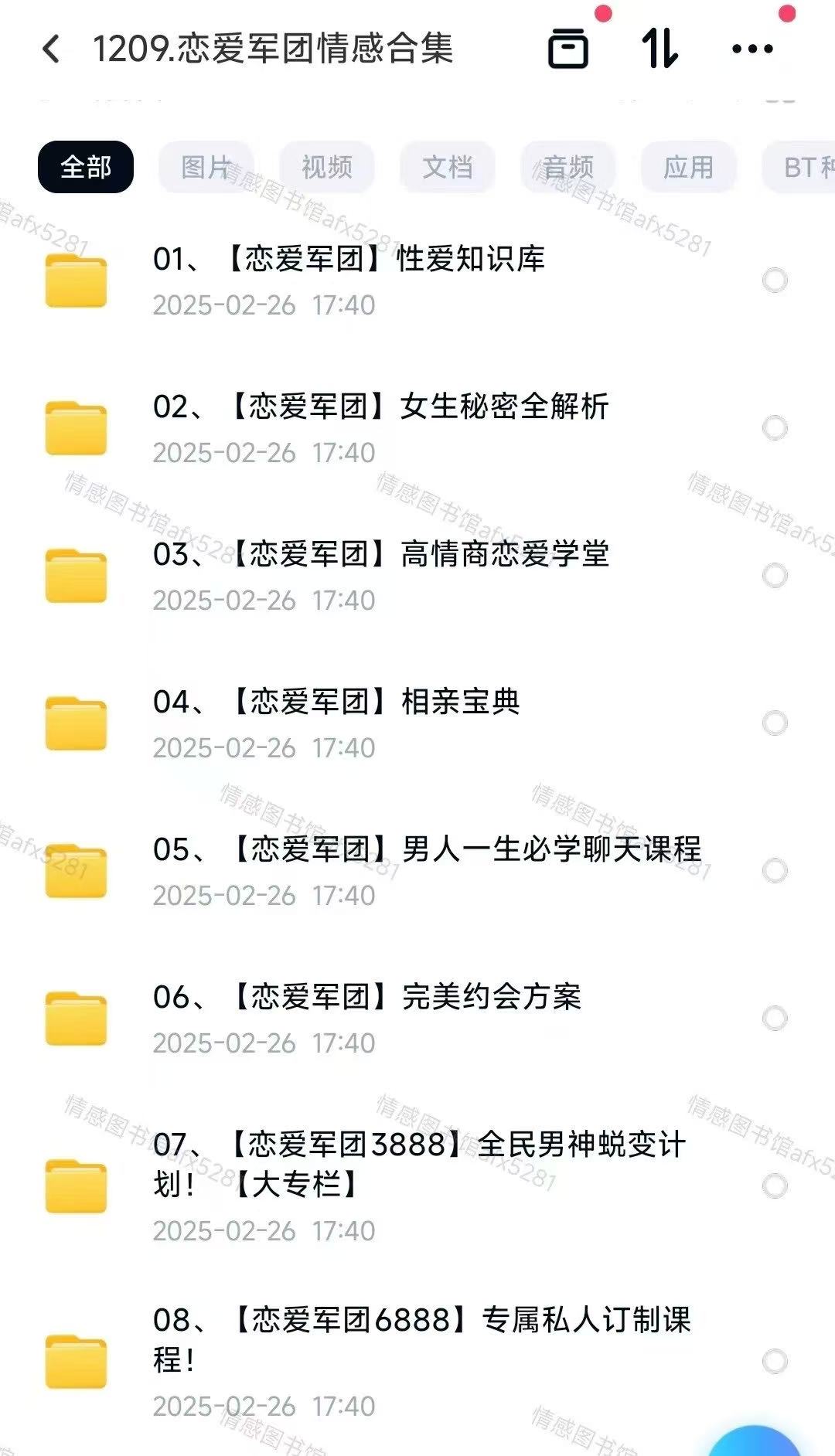Go back from the 1209.恋爱军团情感合集 folder
Viewport: 835px width, 1456px height.
pos(51,49)
